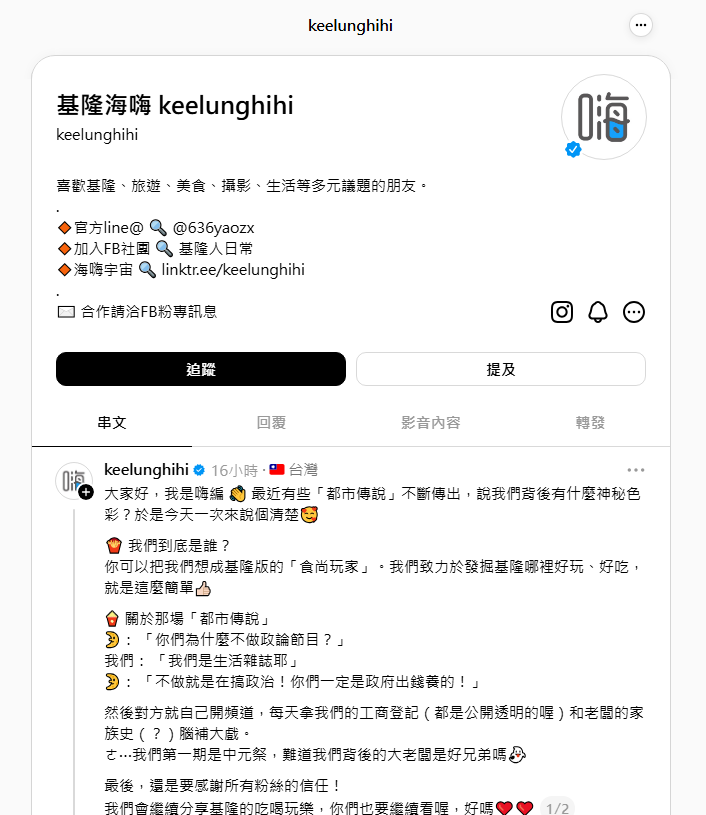Viewport: 706px width, 815px height.
Task: Switch to the 串文 tab
Action: [x=111, y=423]
